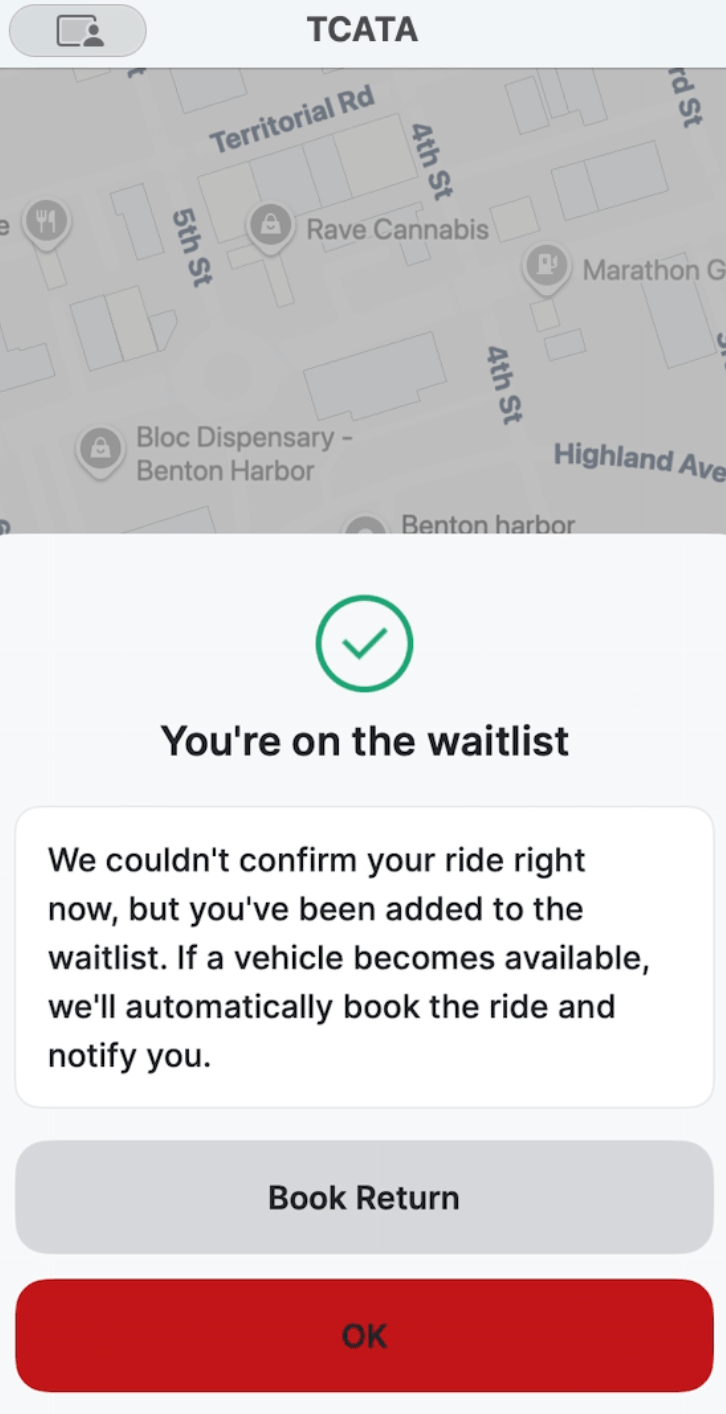The width and height of the screenshot is (726, 1414).
Task: Tap the Bloc Dispensary - Benton Harbor pin
Action: (x=101, y=445)
